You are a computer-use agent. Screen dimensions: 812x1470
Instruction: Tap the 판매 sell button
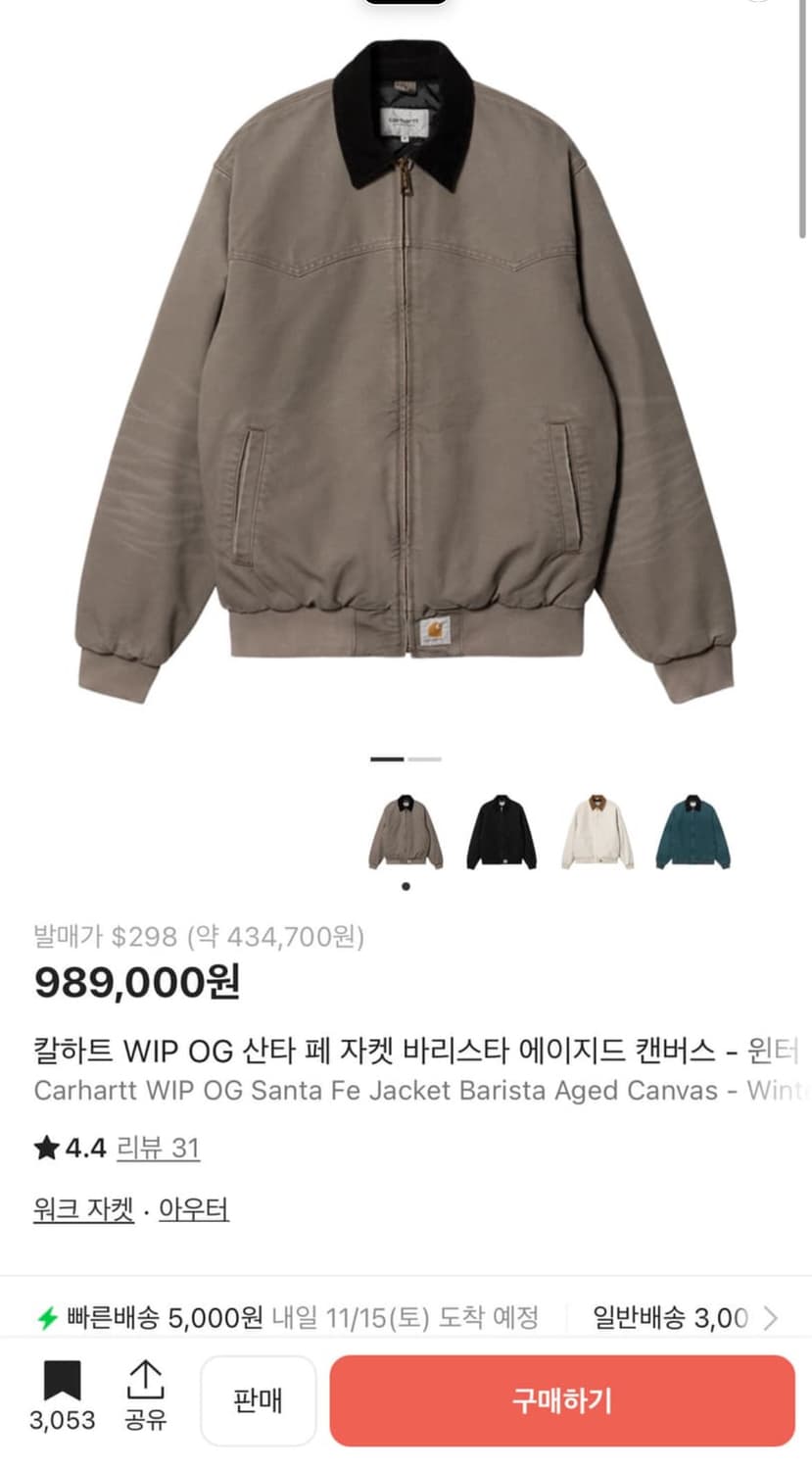(258, 1400)
